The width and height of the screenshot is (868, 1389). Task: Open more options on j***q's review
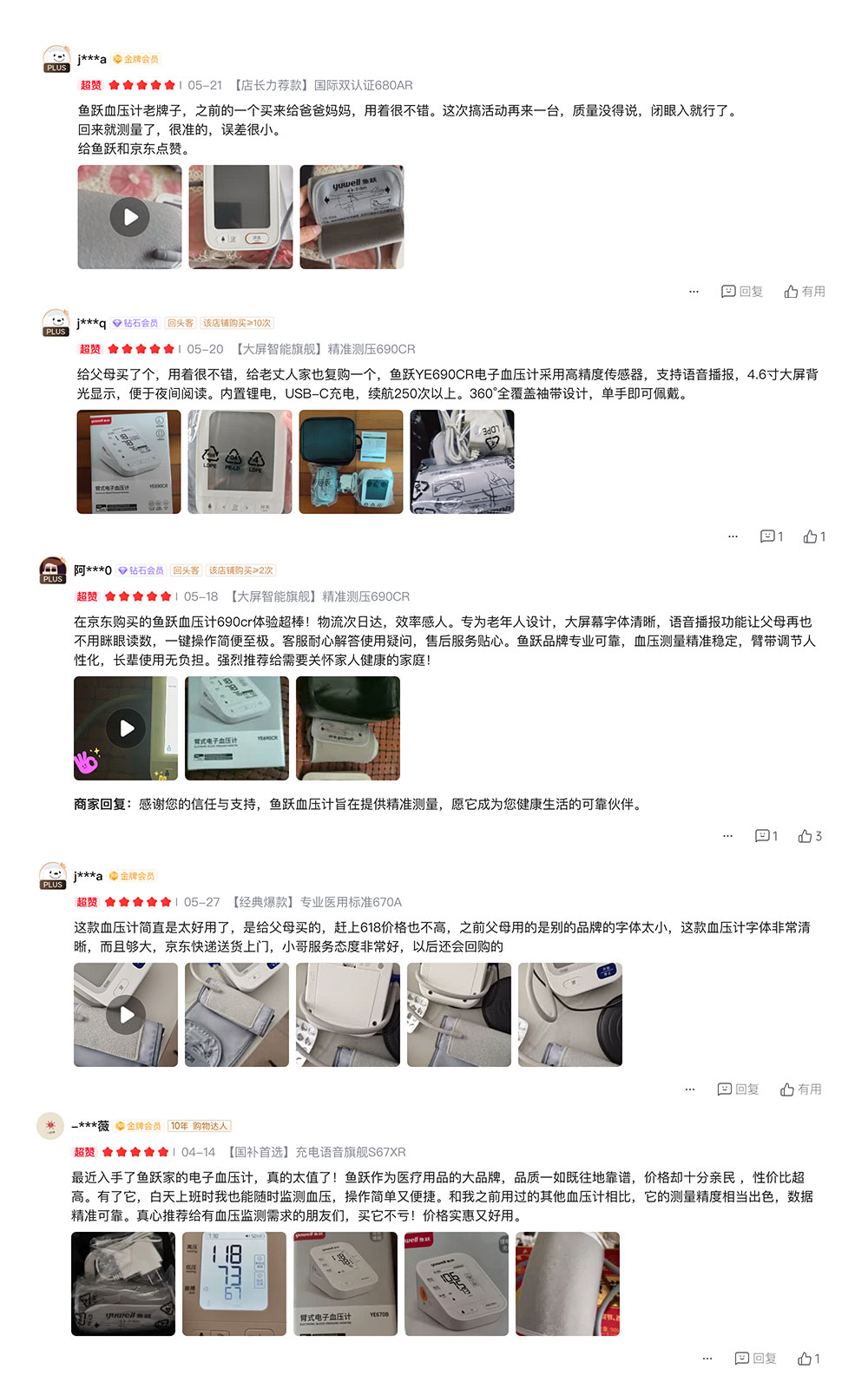pyautogui.click(x=733, y=537)
